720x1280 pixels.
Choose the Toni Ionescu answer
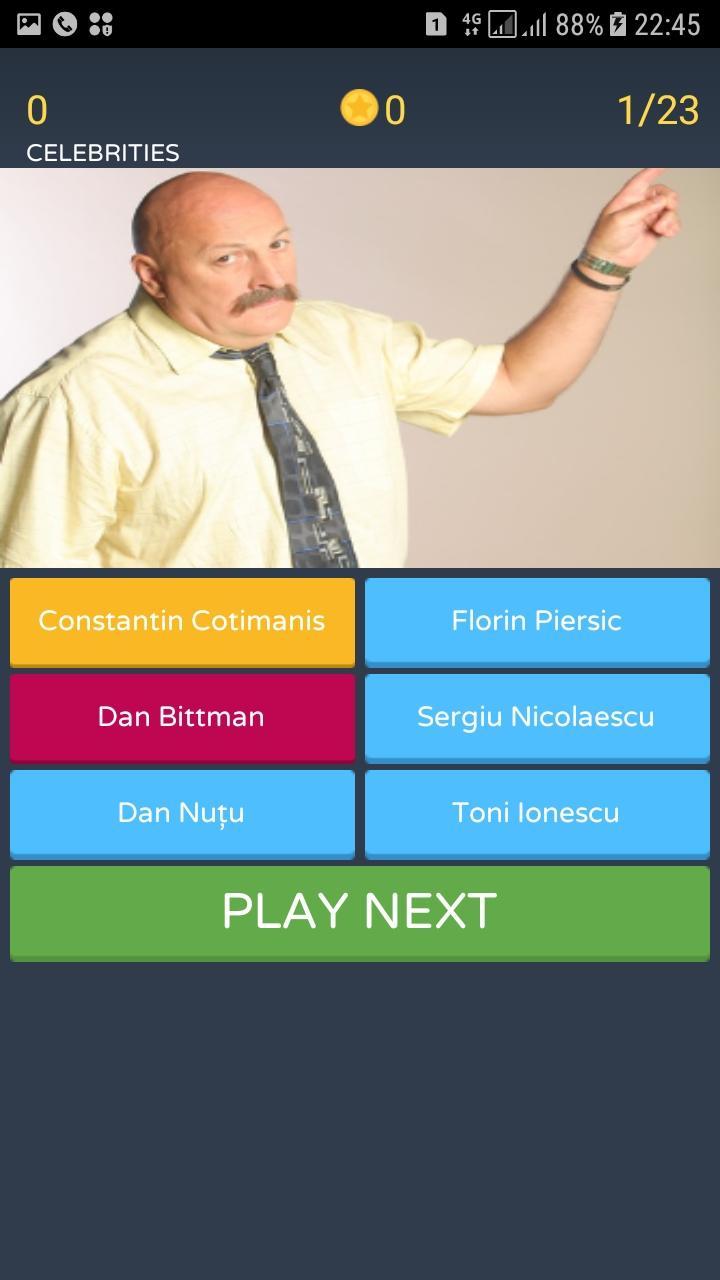(537, 813)
